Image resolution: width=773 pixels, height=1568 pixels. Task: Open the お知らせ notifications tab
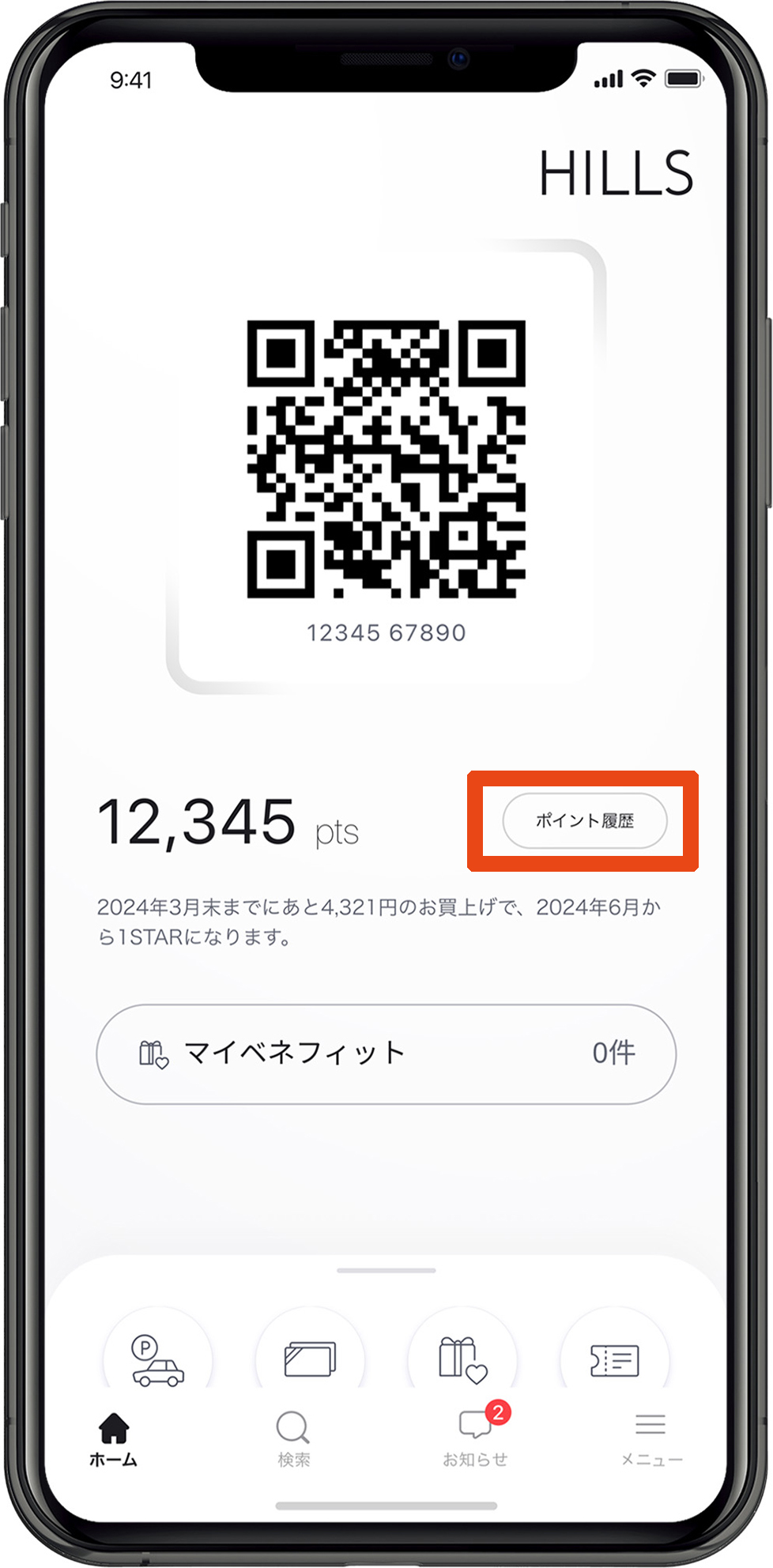coord(475,1438)
